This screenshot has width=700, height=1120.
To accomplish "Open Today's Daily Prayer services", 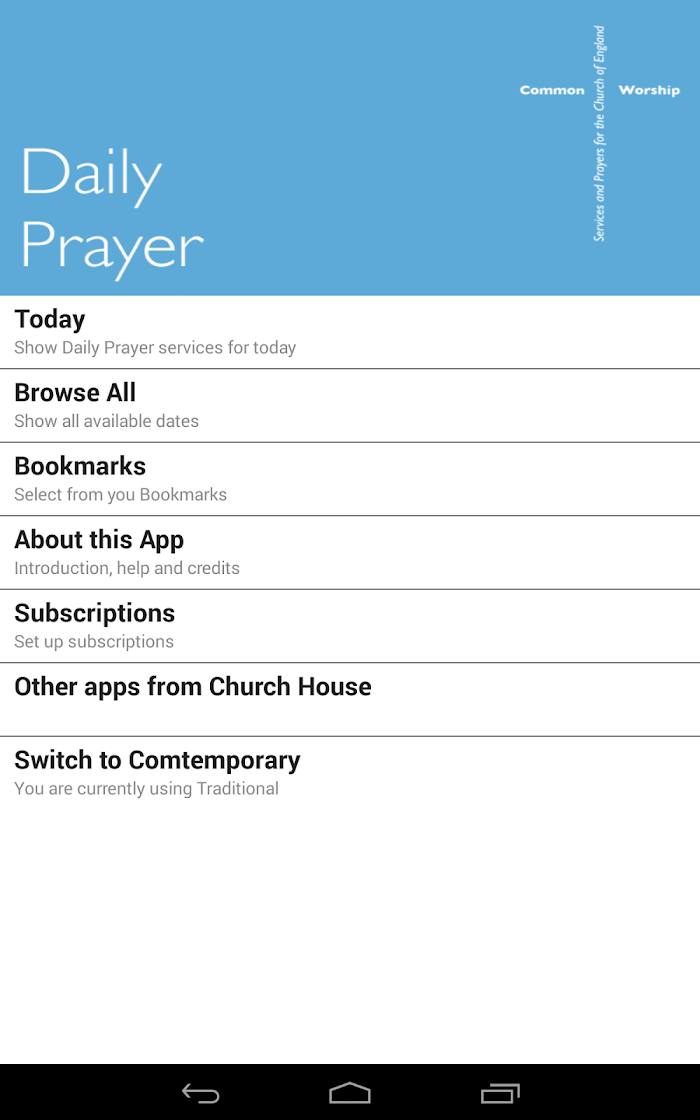I will pyautogui.click(x=350, y=332).
